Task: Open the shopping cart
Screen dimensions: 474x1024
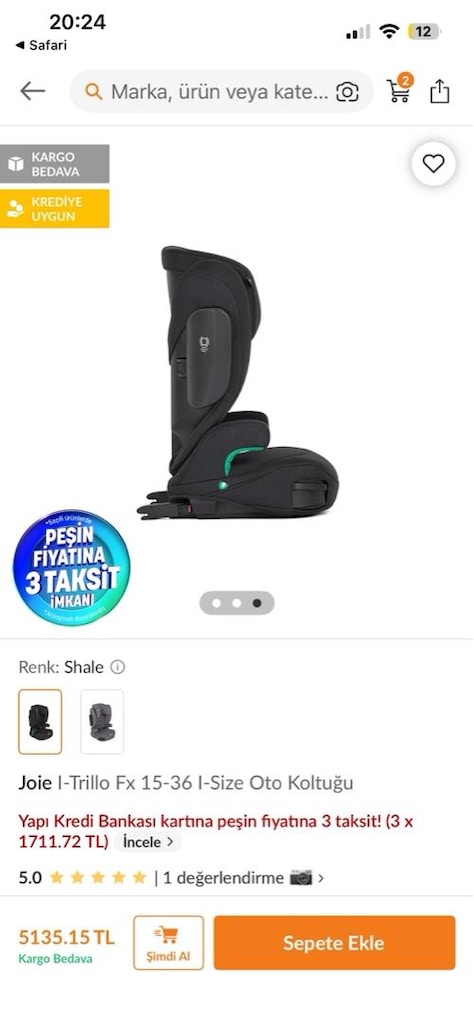Action: 400,89
